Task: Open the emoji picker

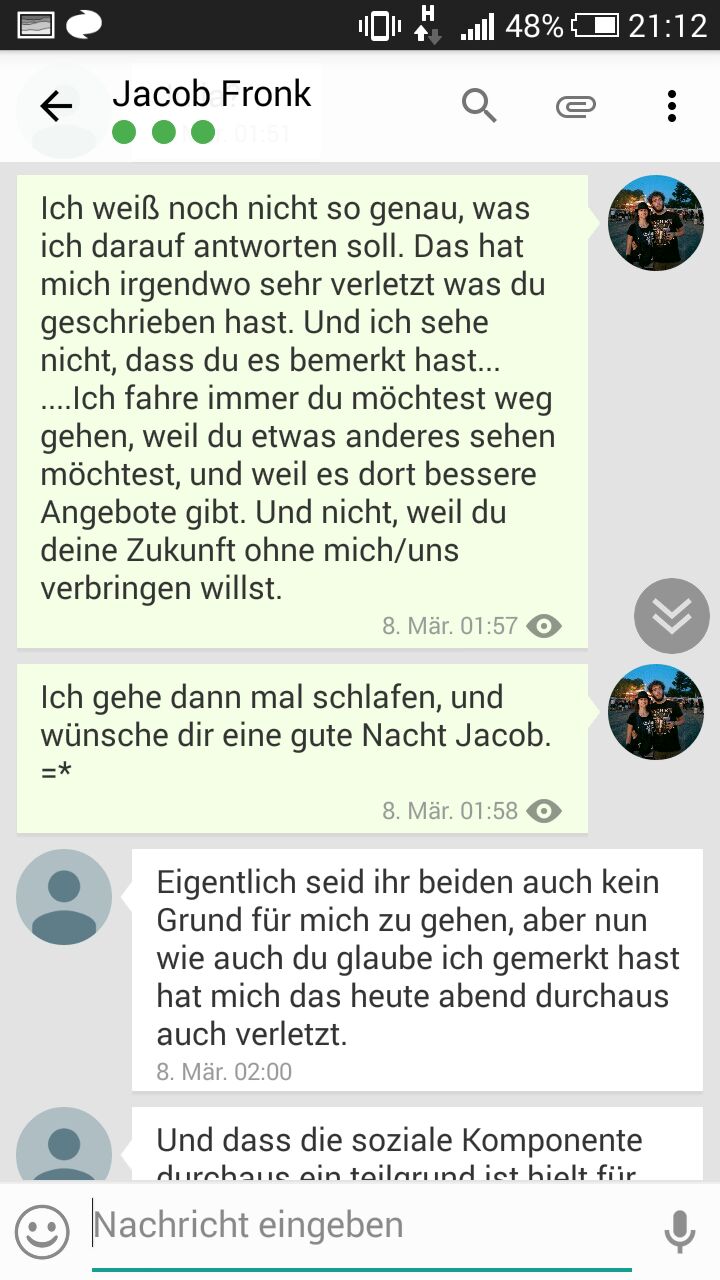Action: [x=42, y=1231]
